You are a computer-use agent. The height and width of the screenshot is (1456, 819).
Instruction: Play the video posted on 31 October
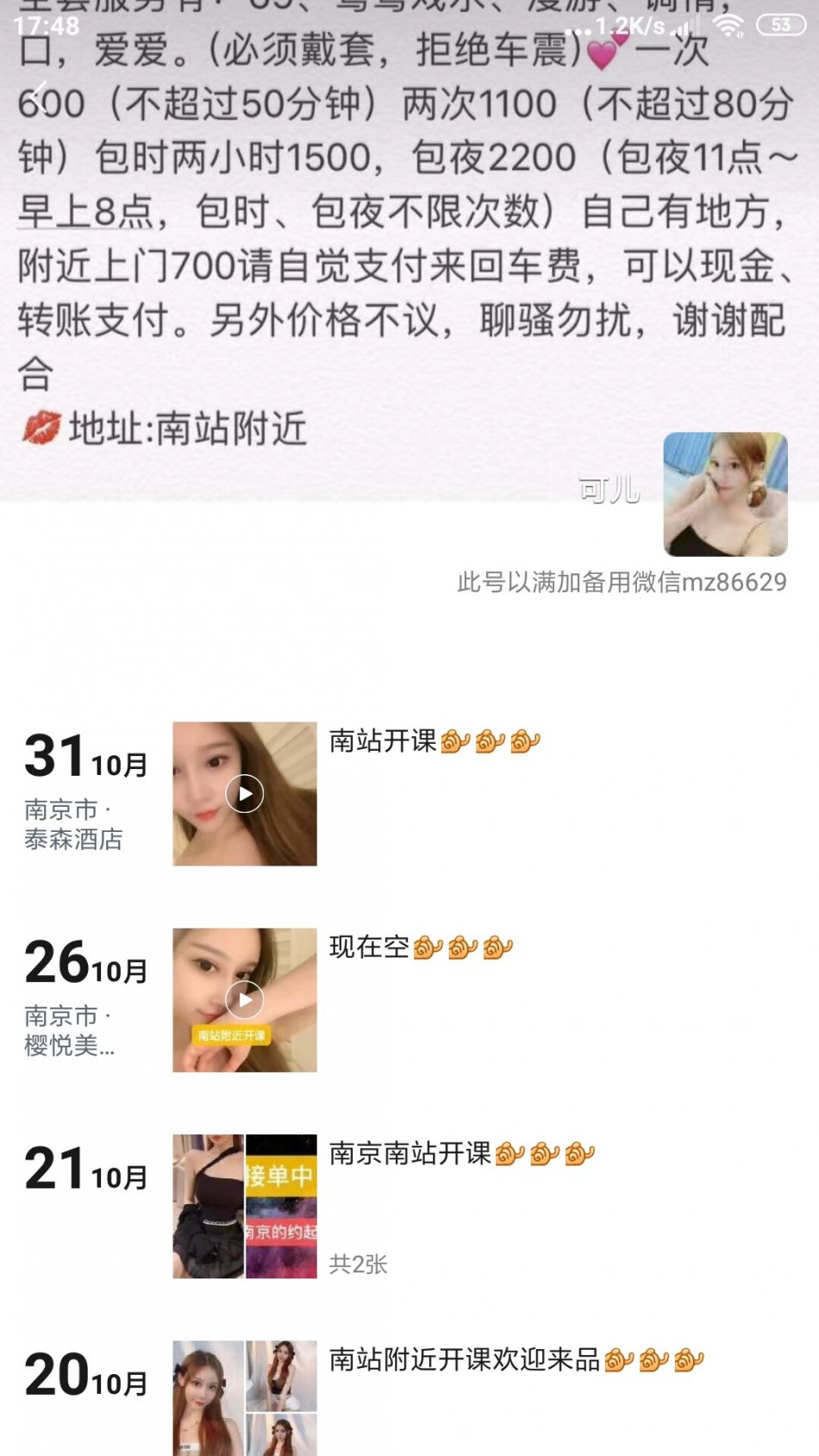point(245,793)
